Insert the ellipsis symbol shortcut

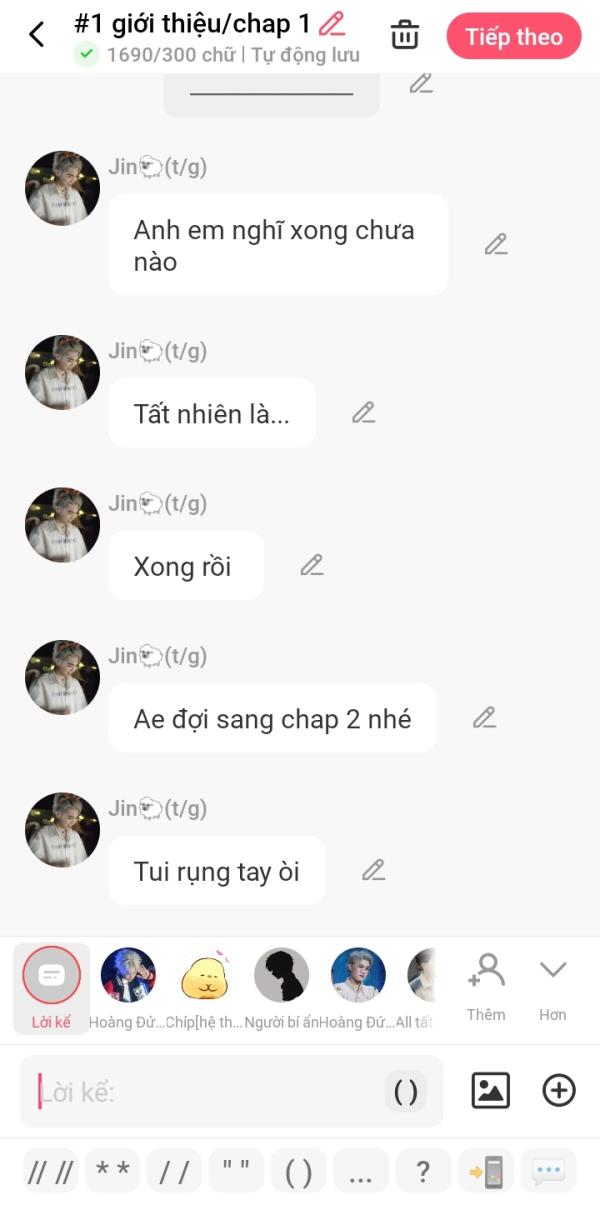pos(360,1171)
